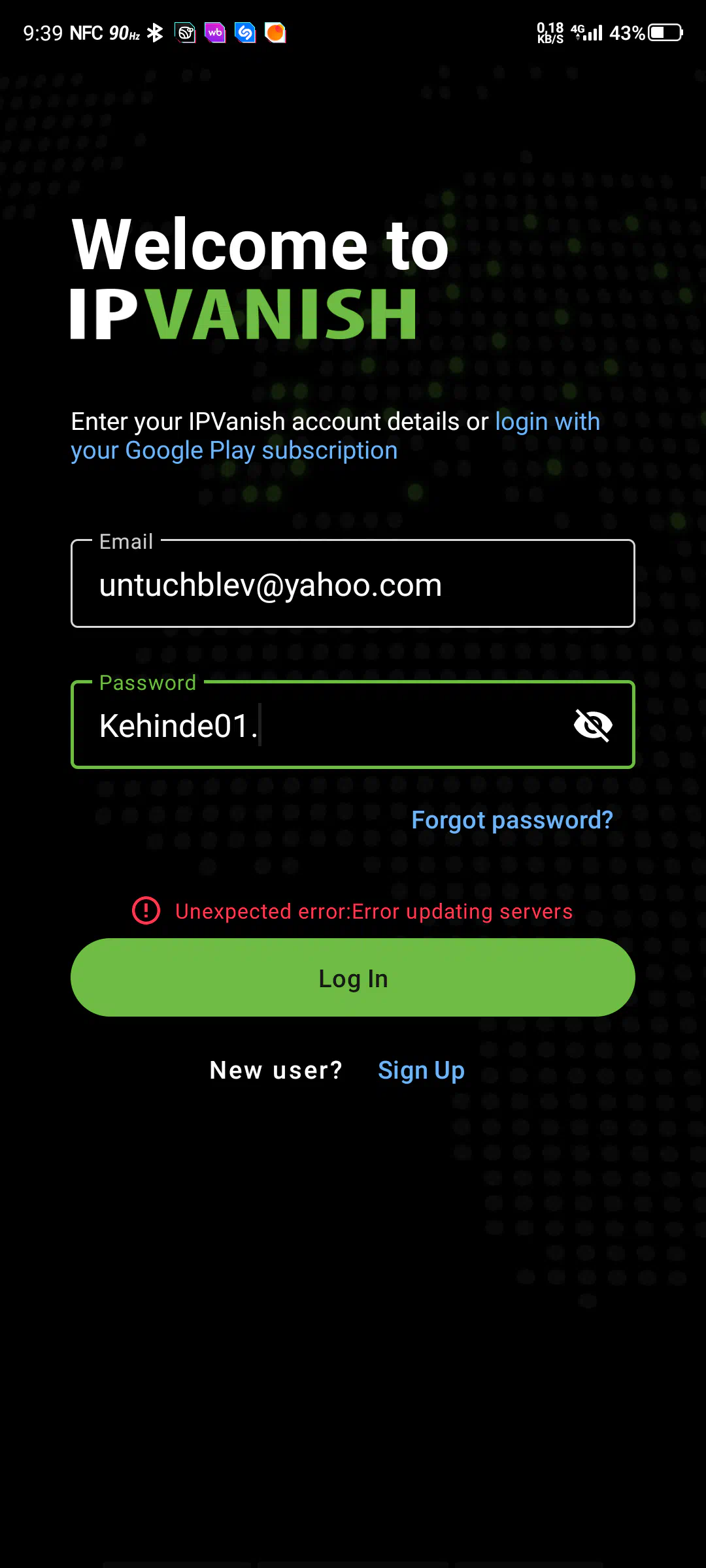Open the Sign Up link
The height and width of the screenshot is (1568, 706).
pyautogui.click(x=421, y=1070)
